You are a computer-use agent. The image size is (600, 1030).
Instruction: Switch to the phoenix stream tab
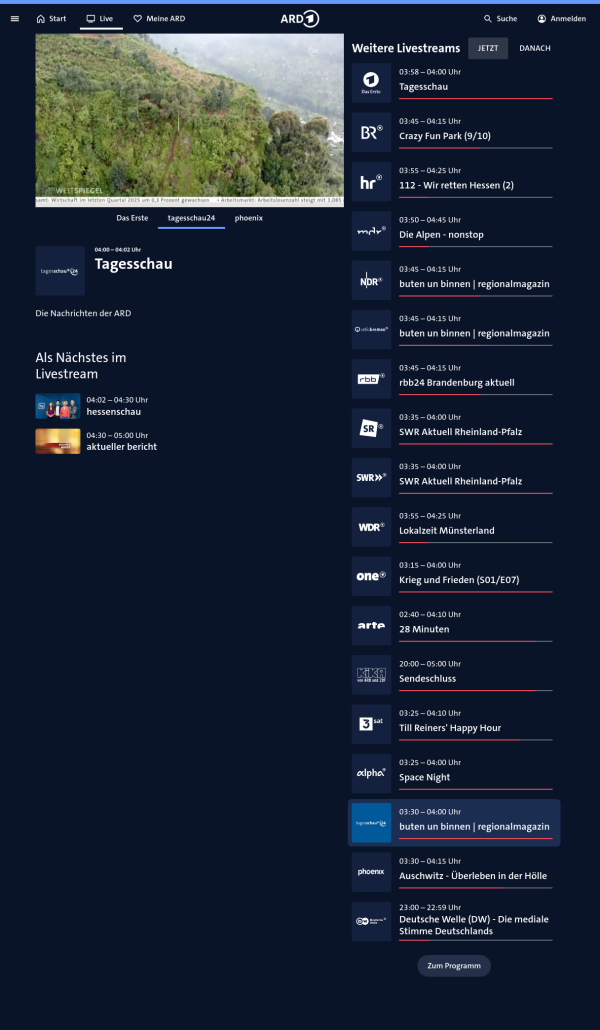249,217
